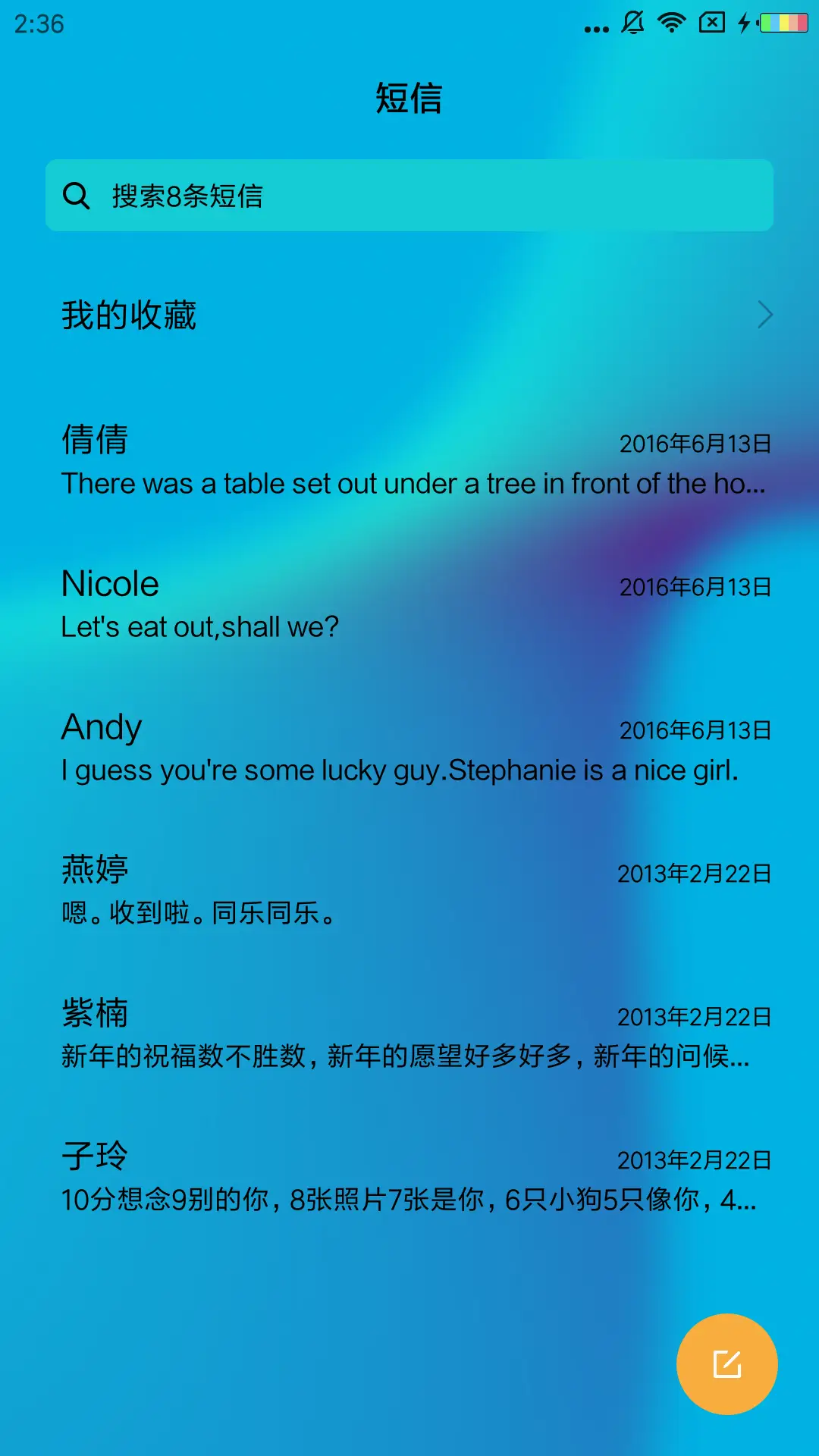Tap the orange compose new message button

726,1363
